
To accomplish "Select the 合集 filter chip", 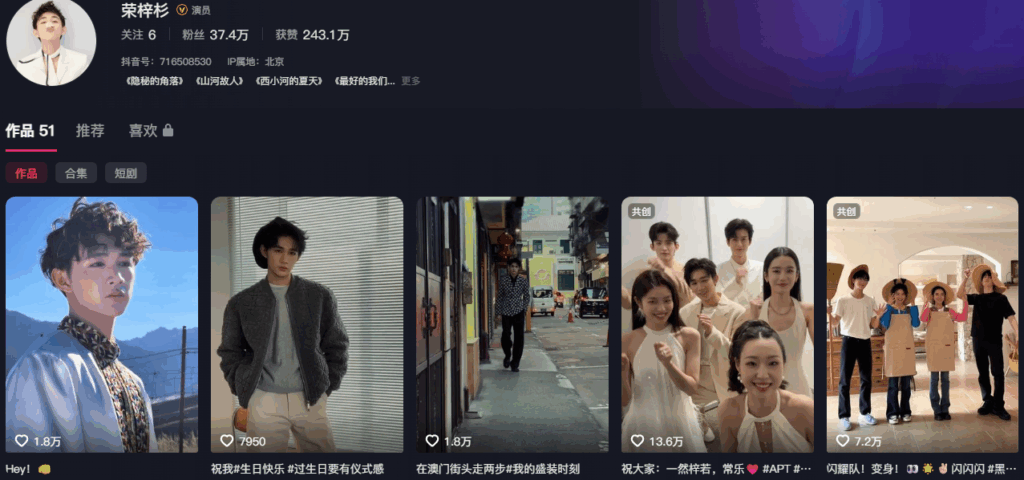I will click(x=76, y=173).
